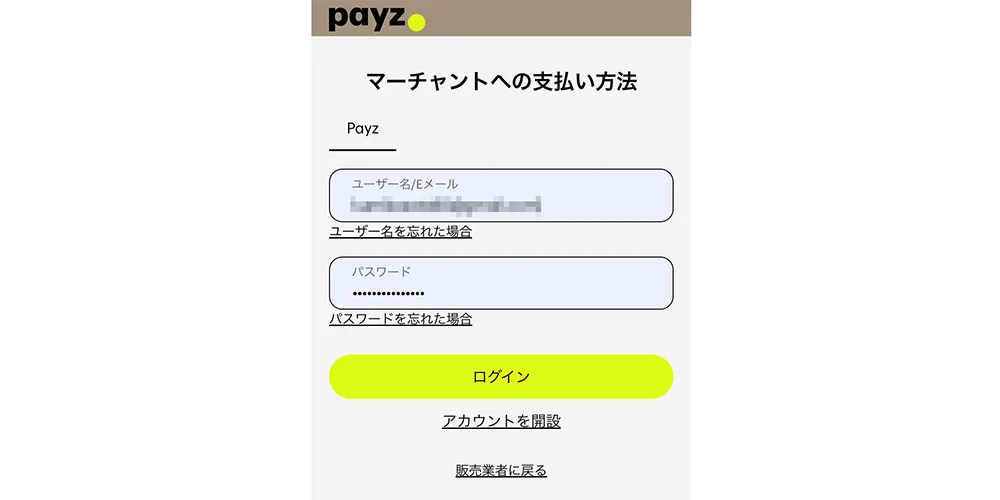Viewport: 1000px width, 500px height.
Task: Focus the パスワード field
Action: tap(500, 284)
